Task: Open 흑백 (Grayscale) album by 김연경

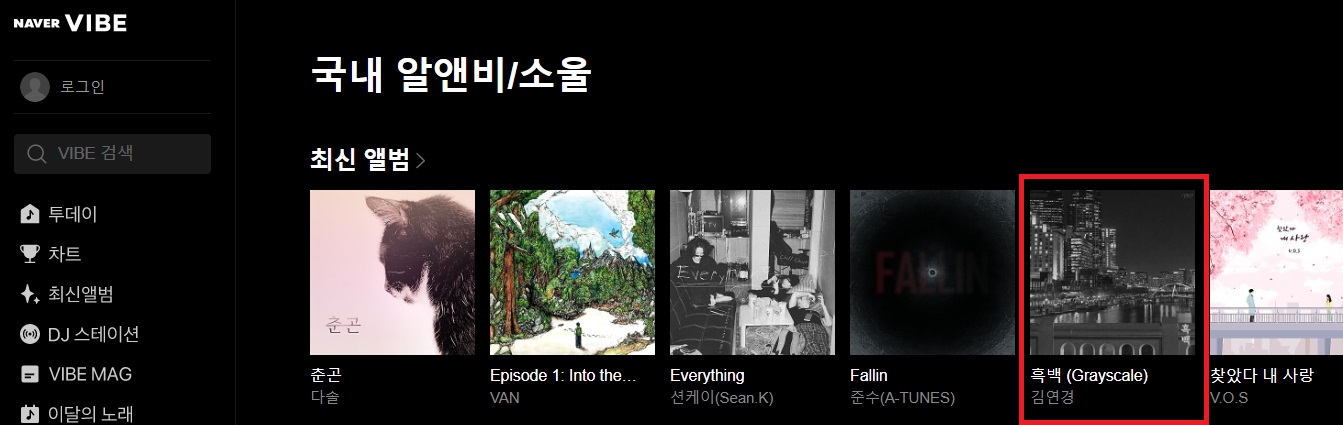Action: coord(1112,273)
